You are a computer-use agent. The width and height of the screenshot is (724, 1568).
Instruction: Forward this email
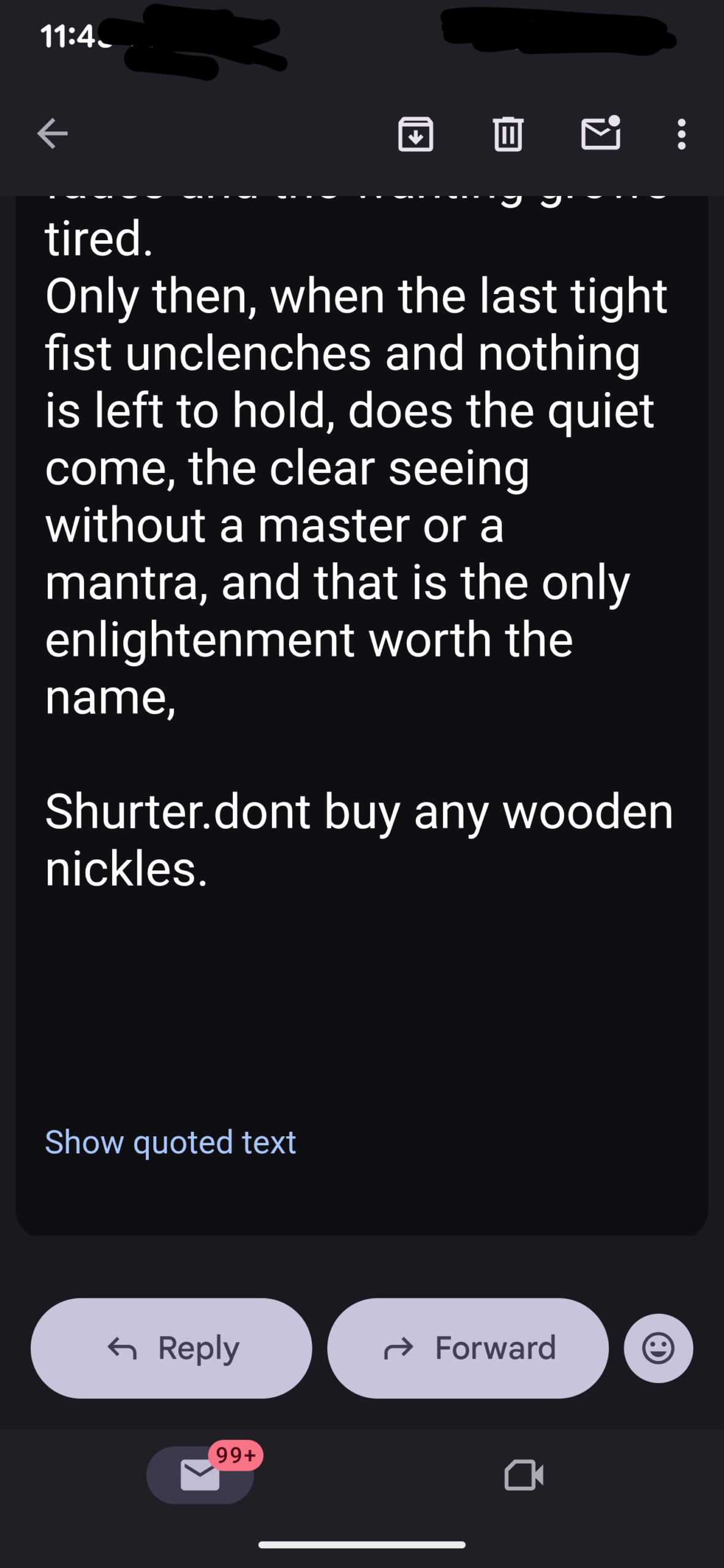468,1348
